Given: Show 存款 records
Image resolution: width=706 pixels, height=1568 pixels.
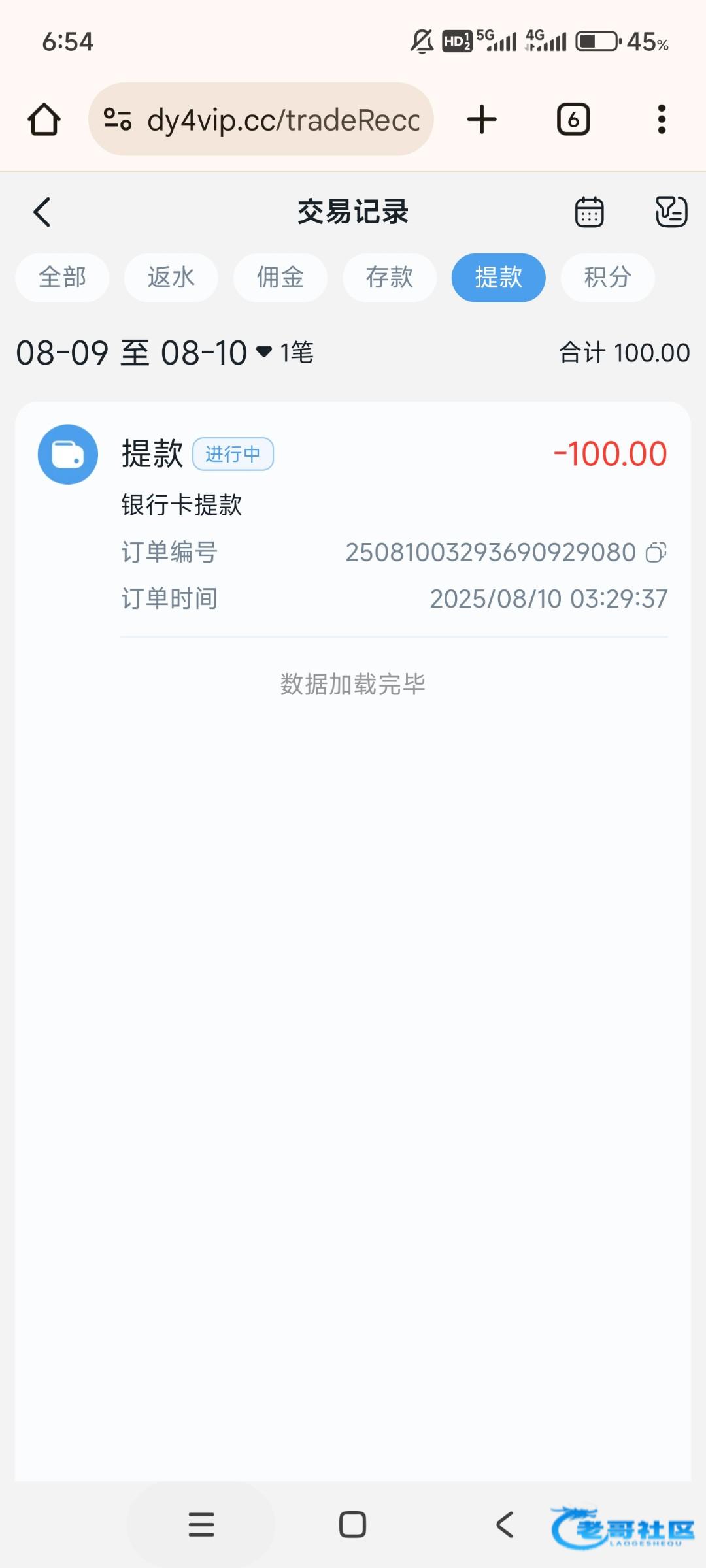Looking at the screenshot, I should point(390,278).
